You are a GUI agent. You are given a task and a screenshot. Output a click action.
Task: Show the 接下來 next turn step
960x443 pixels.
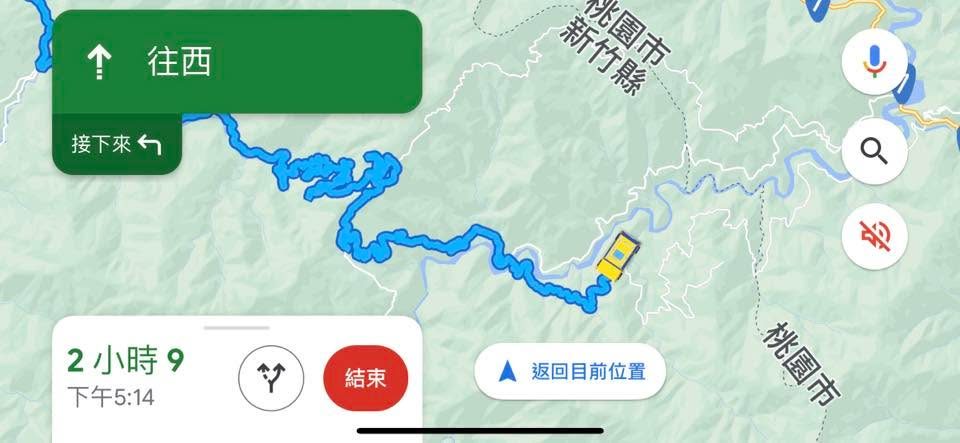point(117,144)
